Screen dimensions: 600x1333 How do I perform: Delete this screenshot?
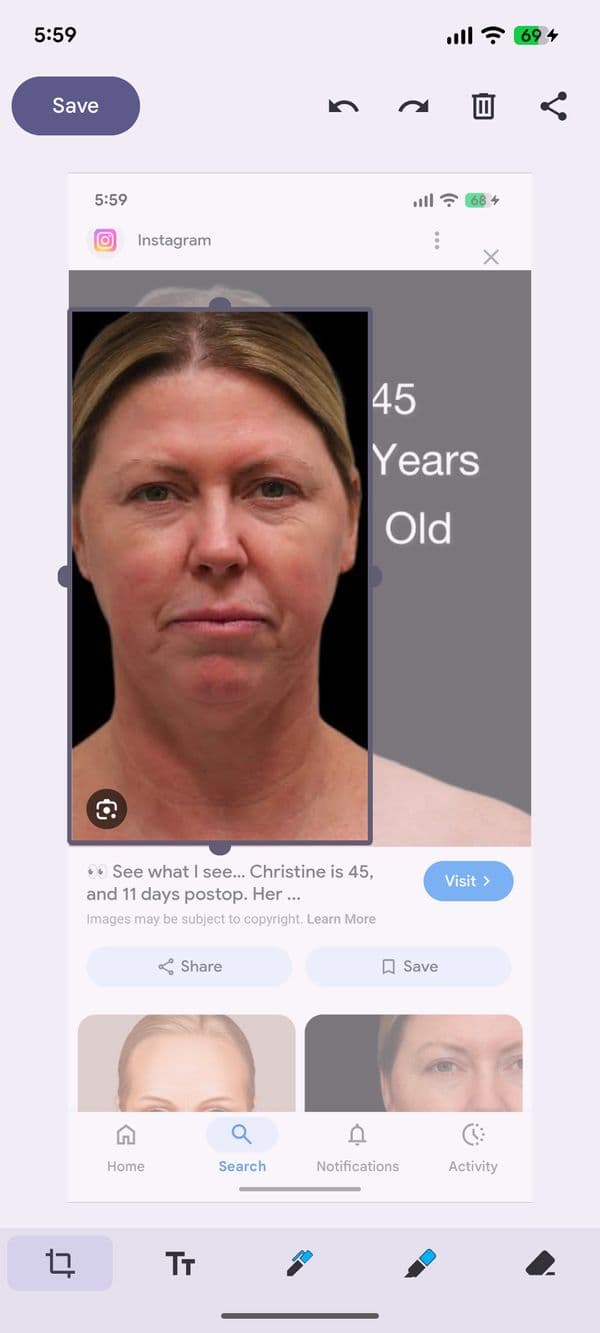click(x=483, y=106)
